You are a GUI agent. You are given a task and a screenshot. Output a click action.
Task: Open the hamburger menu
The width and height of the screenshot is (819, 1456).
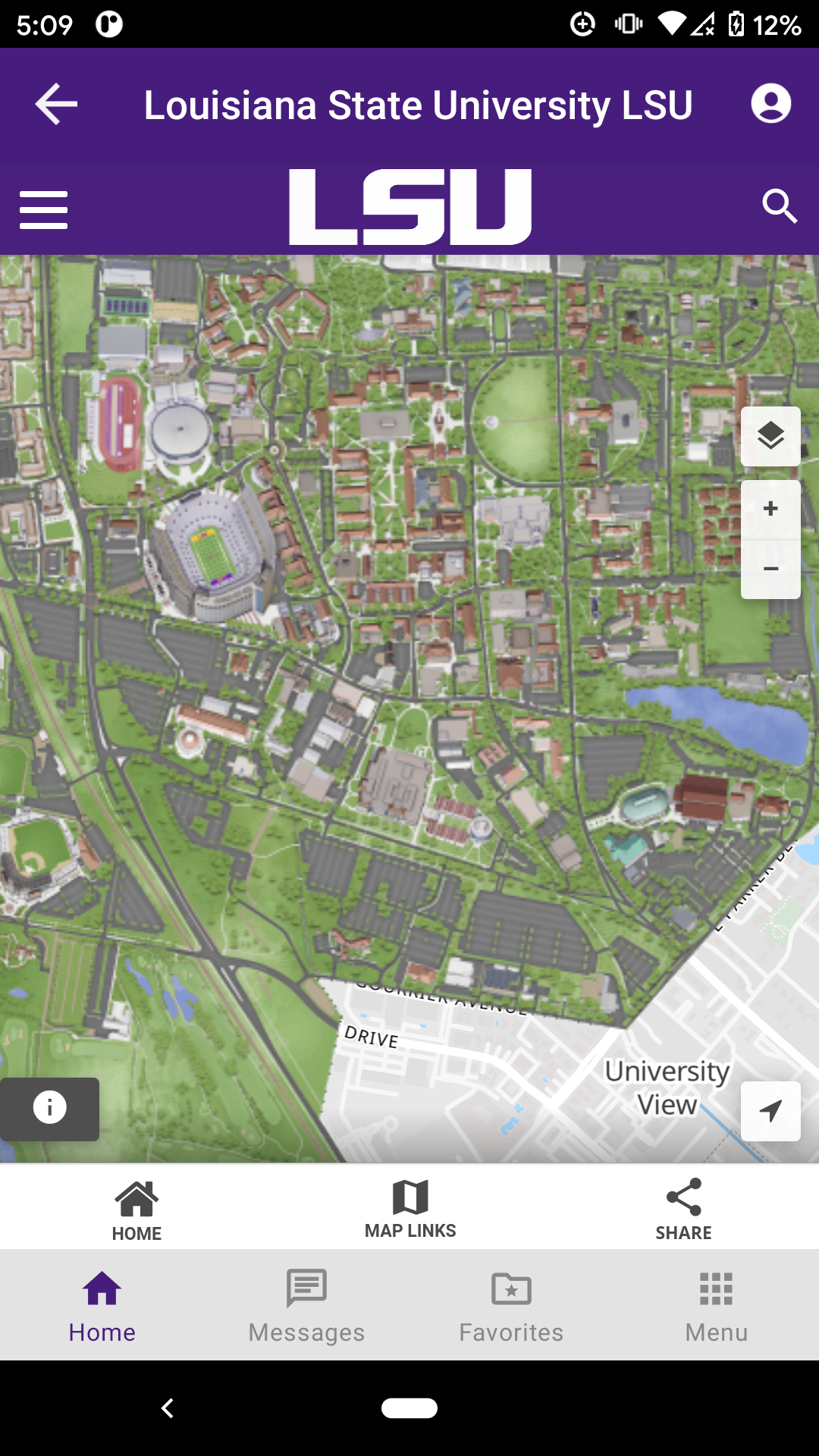click(44, 209)
